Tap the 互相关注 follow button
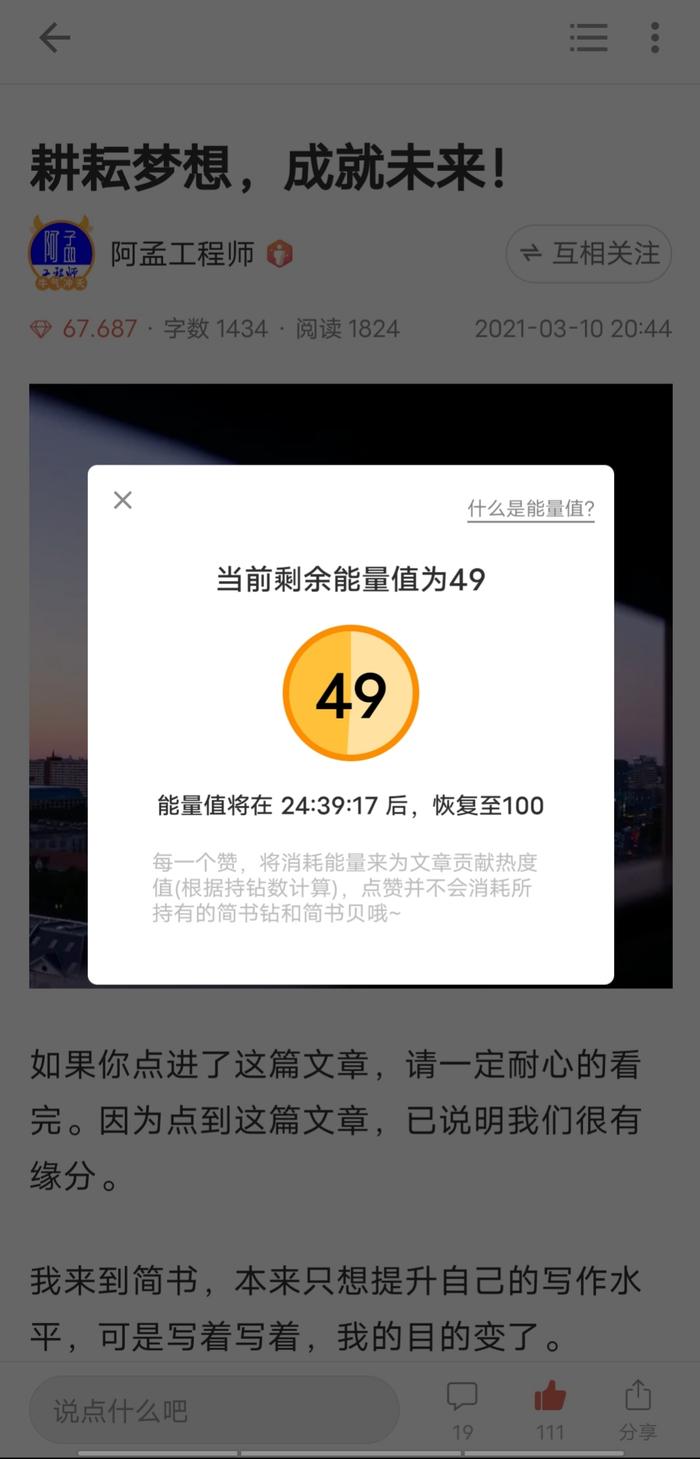The width and height of the screenshot is (700, 1459). click(589, 254)
